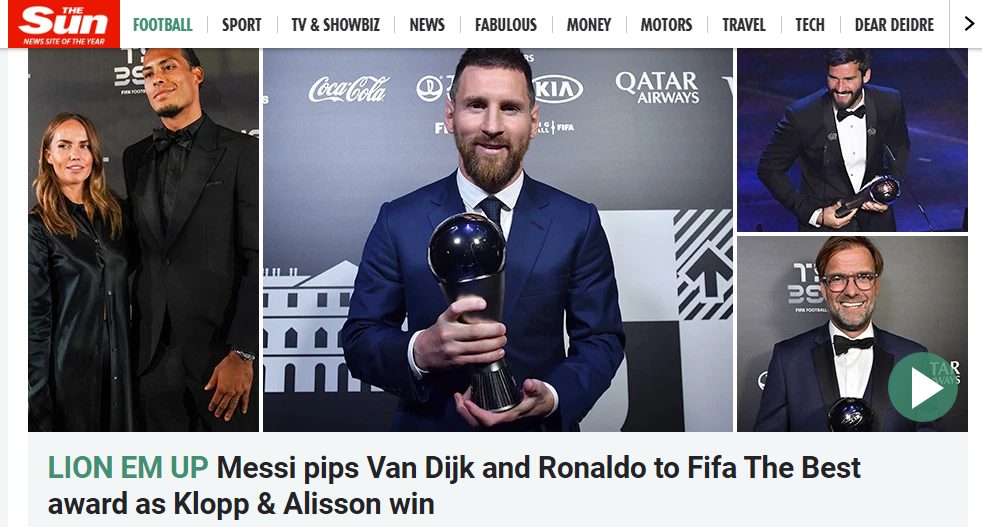982x527 pixels.
Task: Open TV & Showbiz section
Action: click(335, 25)
